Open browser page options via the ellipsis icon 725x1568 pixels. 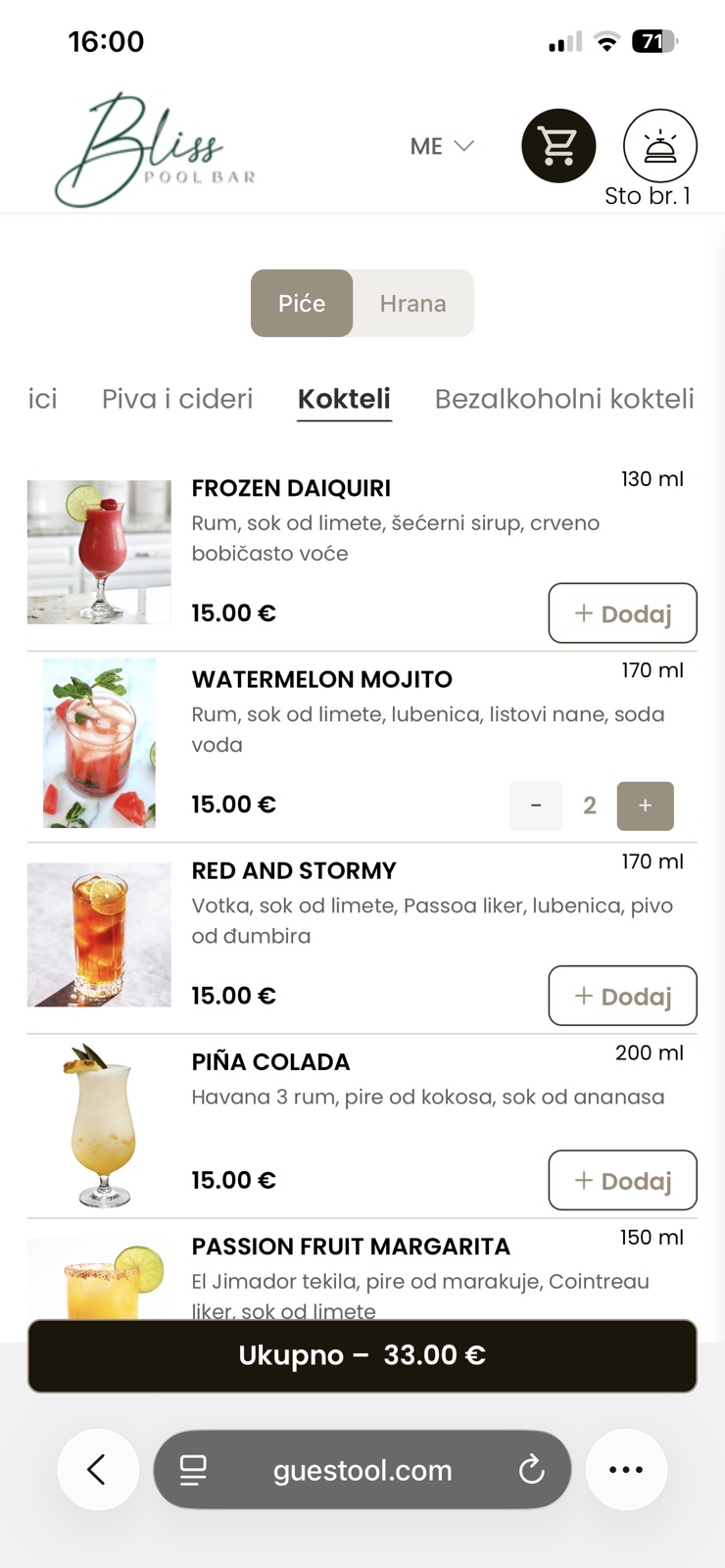coord(626,1469)
